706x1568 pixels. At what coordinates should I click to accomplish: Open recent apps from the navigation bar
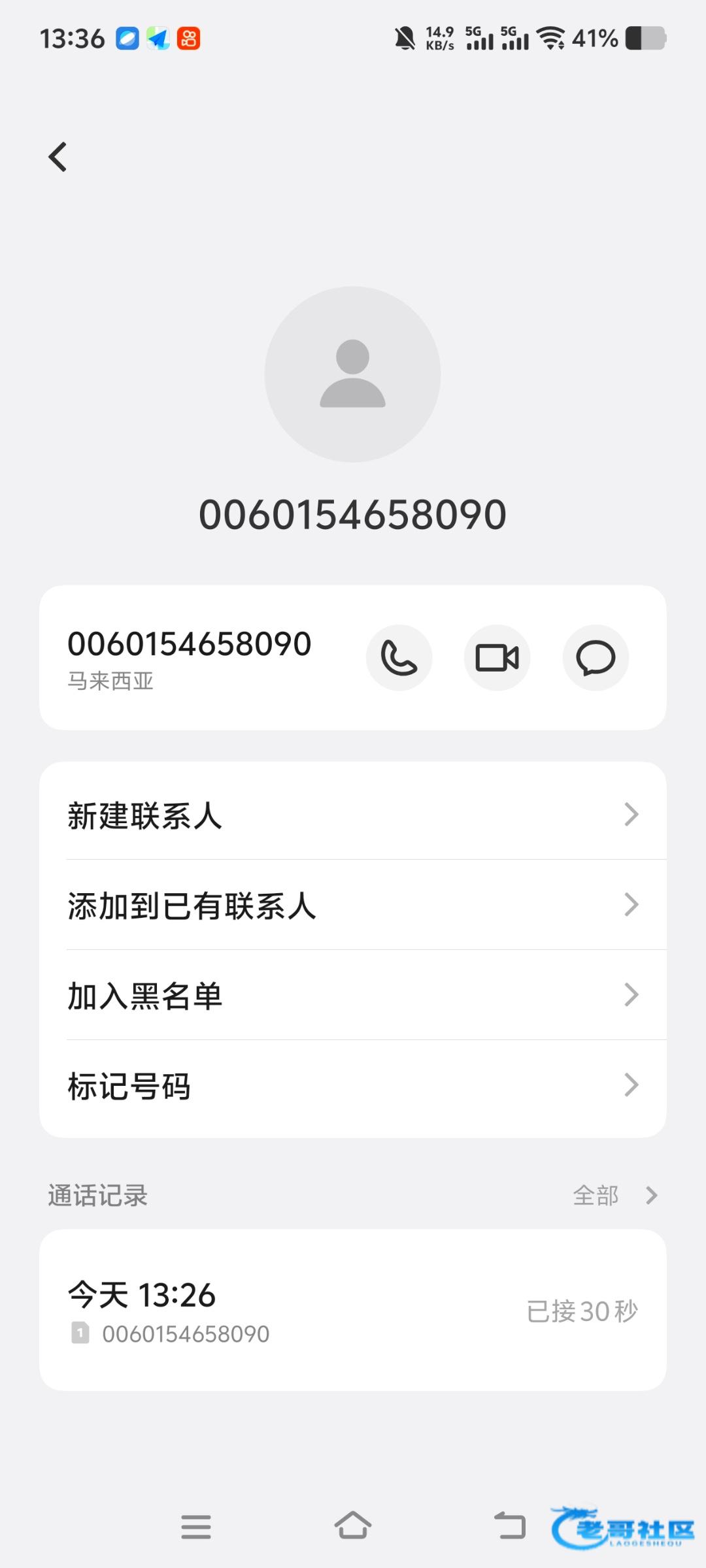196,1527
